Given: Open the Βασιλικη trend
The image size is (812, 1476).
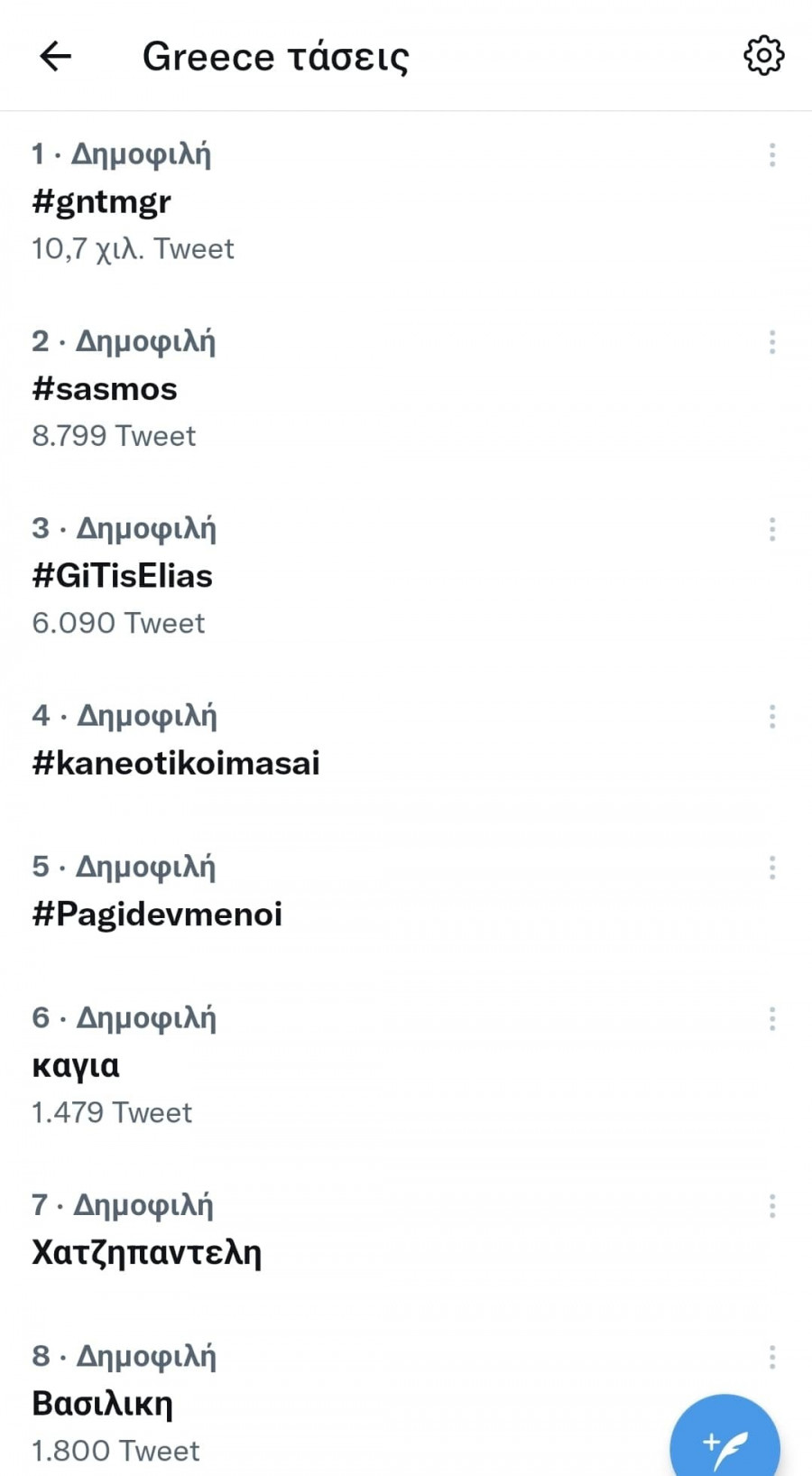Looking at the screenshot, I should pos(102,1404).
